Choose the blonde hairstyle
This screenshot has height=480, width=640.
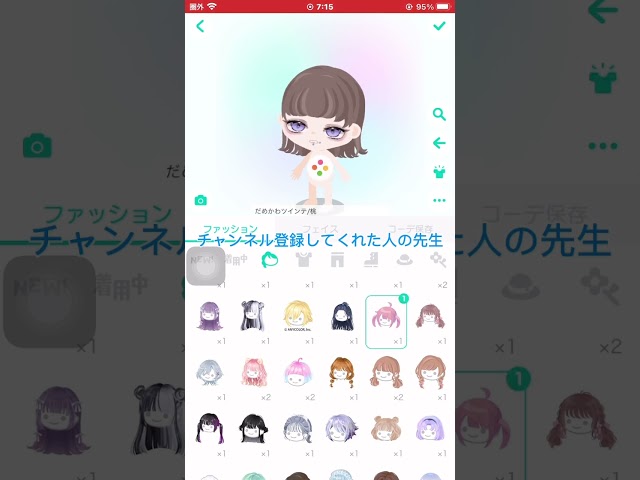(x=297, y=314)
